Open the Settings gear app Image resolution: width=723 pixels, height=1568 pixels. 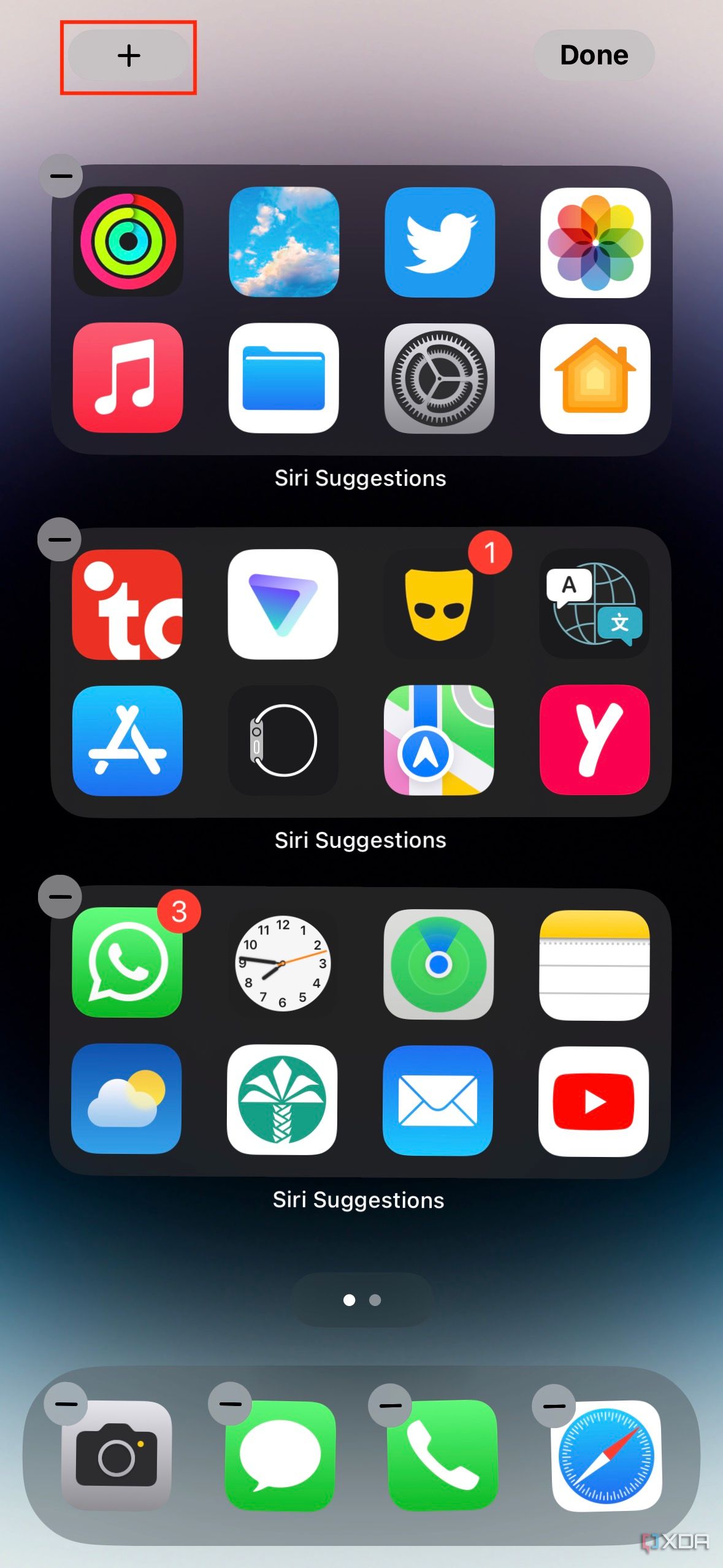click(440, 379)
